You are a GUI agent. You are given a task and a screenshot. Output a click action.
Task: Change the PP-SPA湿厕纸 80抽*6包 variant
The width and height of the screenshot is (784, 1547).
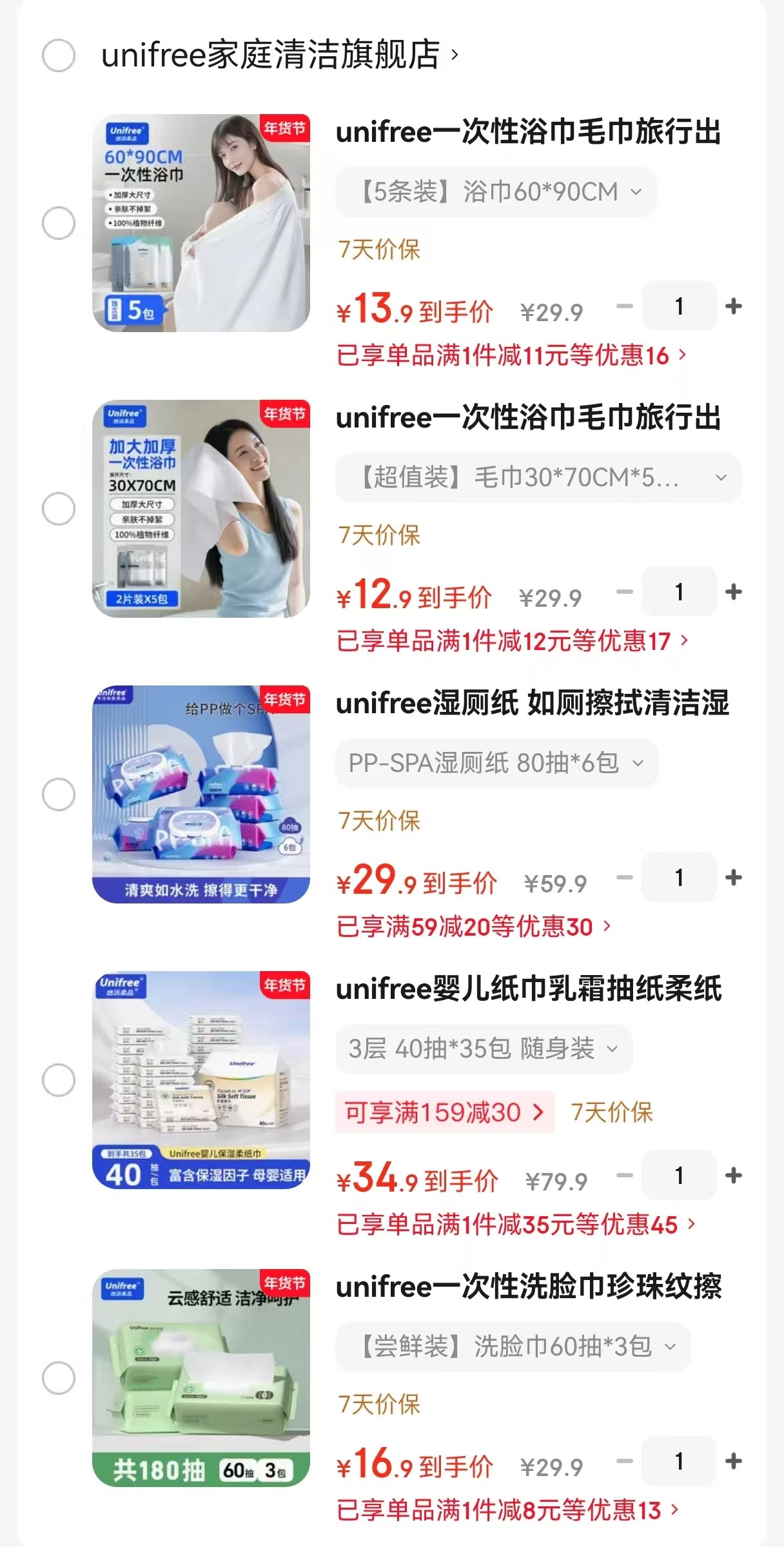point(496,764)
